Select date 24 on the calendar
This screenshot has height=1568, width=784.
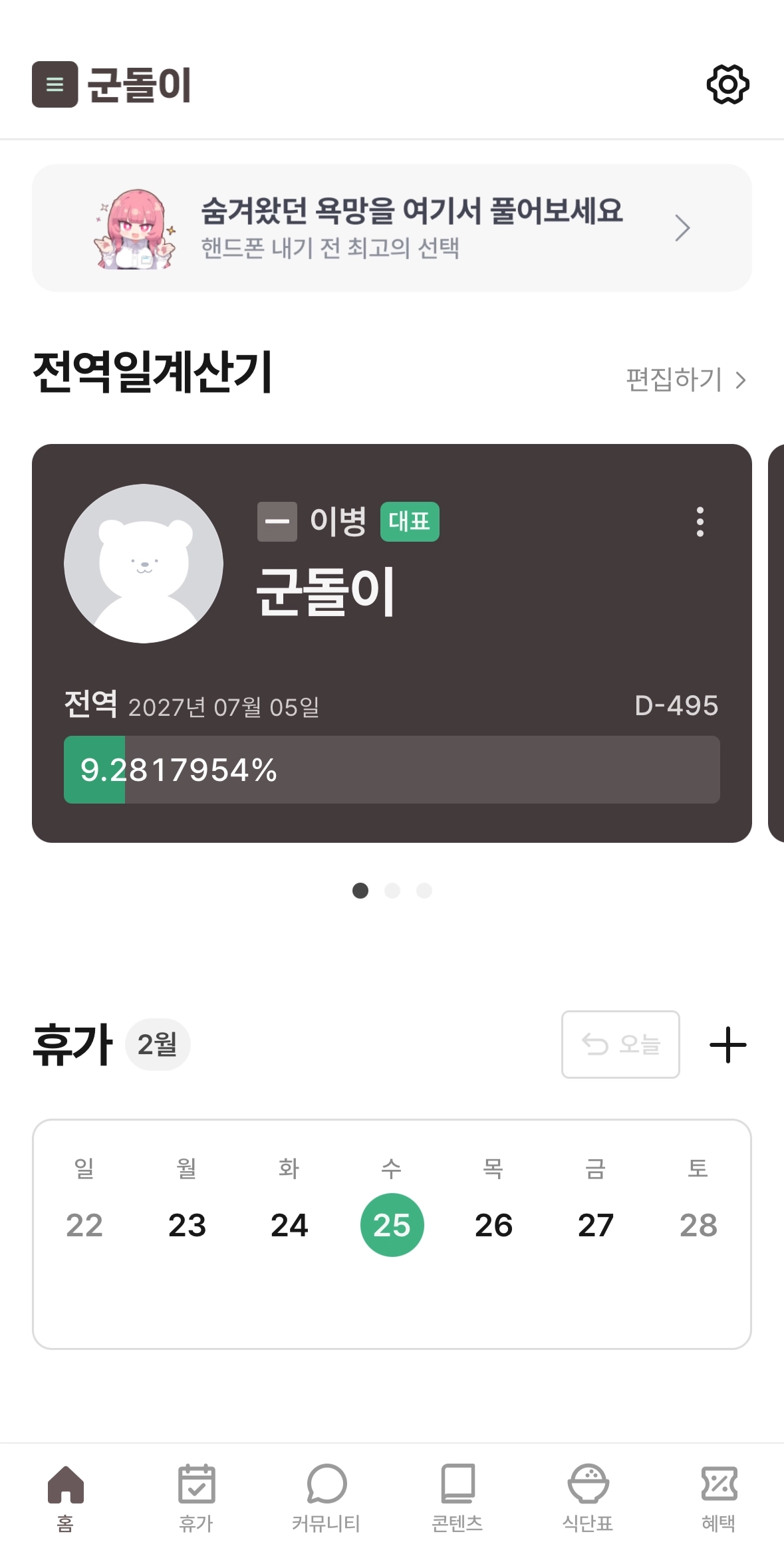click(x=289, y=1225)
